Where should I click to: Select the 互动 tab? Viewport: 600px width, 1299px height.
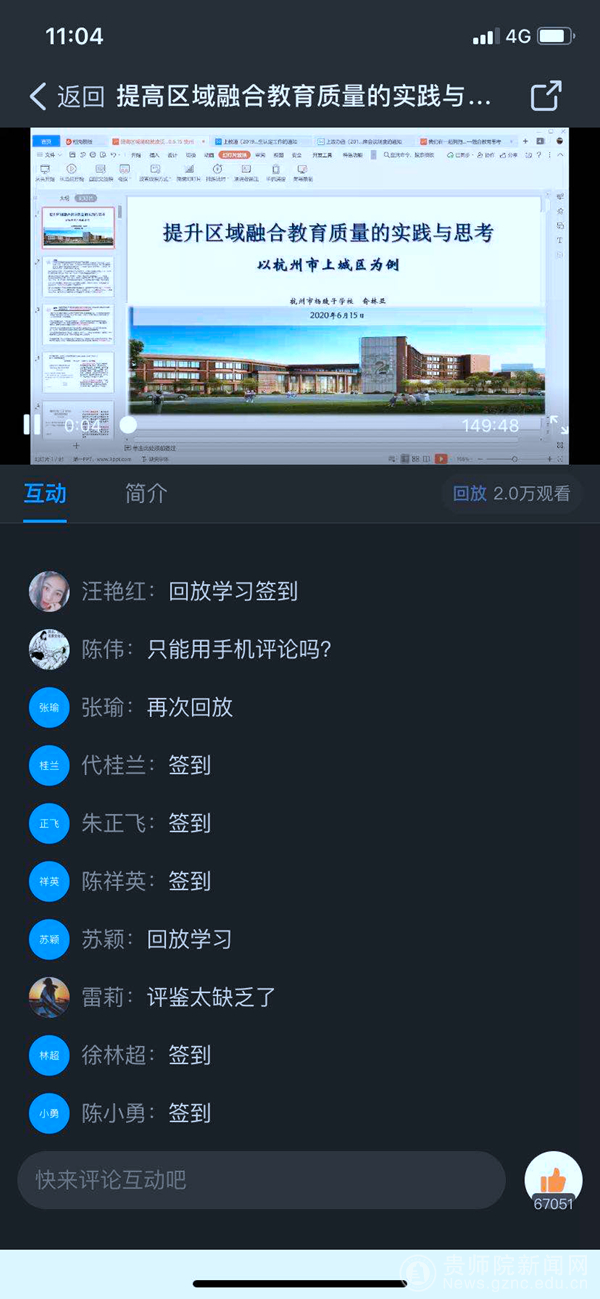click(45, 494)
